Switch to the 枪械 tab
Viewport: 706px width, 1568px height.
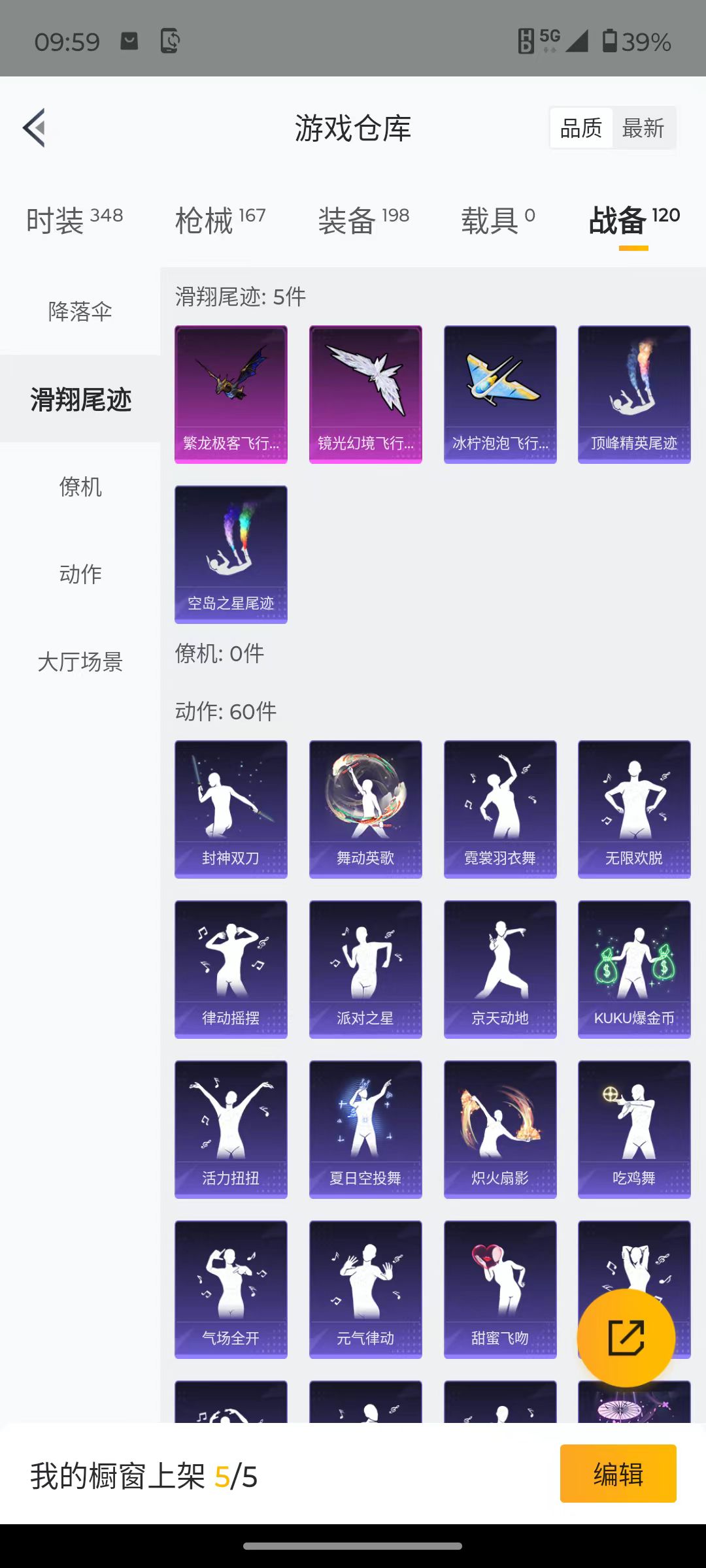(220, 220)
